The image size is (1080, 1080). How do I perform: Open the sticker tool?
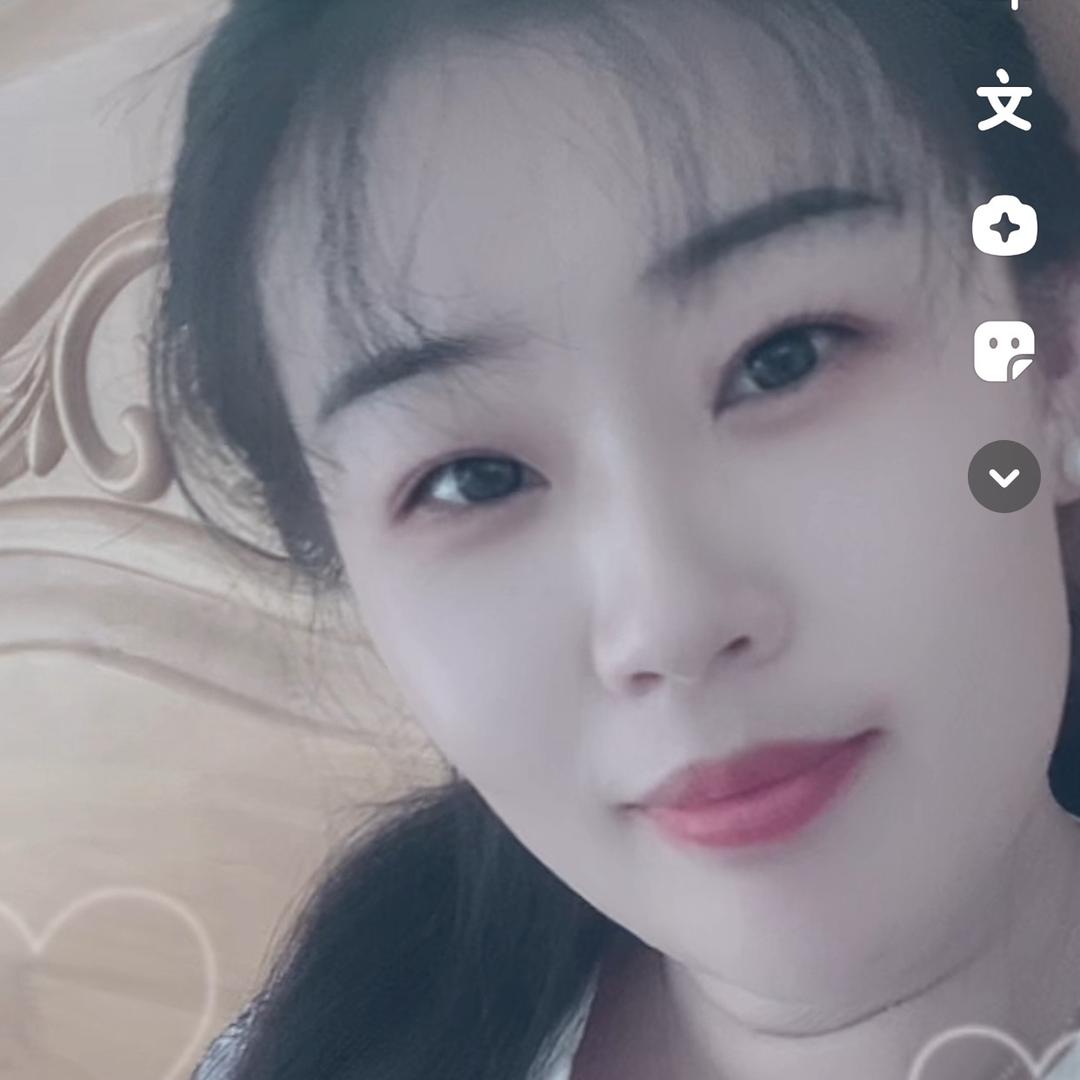(1003, 352)
